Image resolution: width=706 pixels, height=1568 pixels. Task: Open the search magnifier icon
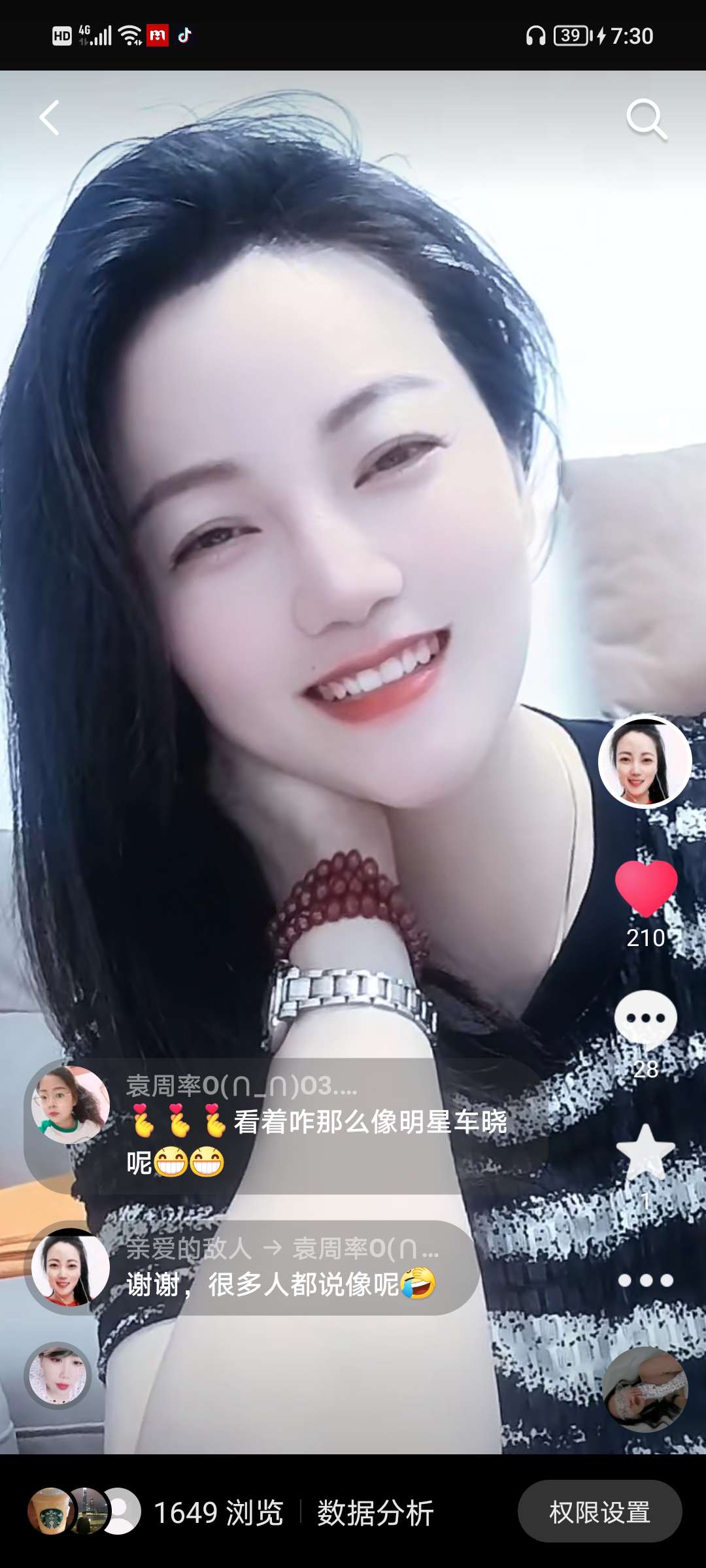pyautogui.click(x=646, y=120)
